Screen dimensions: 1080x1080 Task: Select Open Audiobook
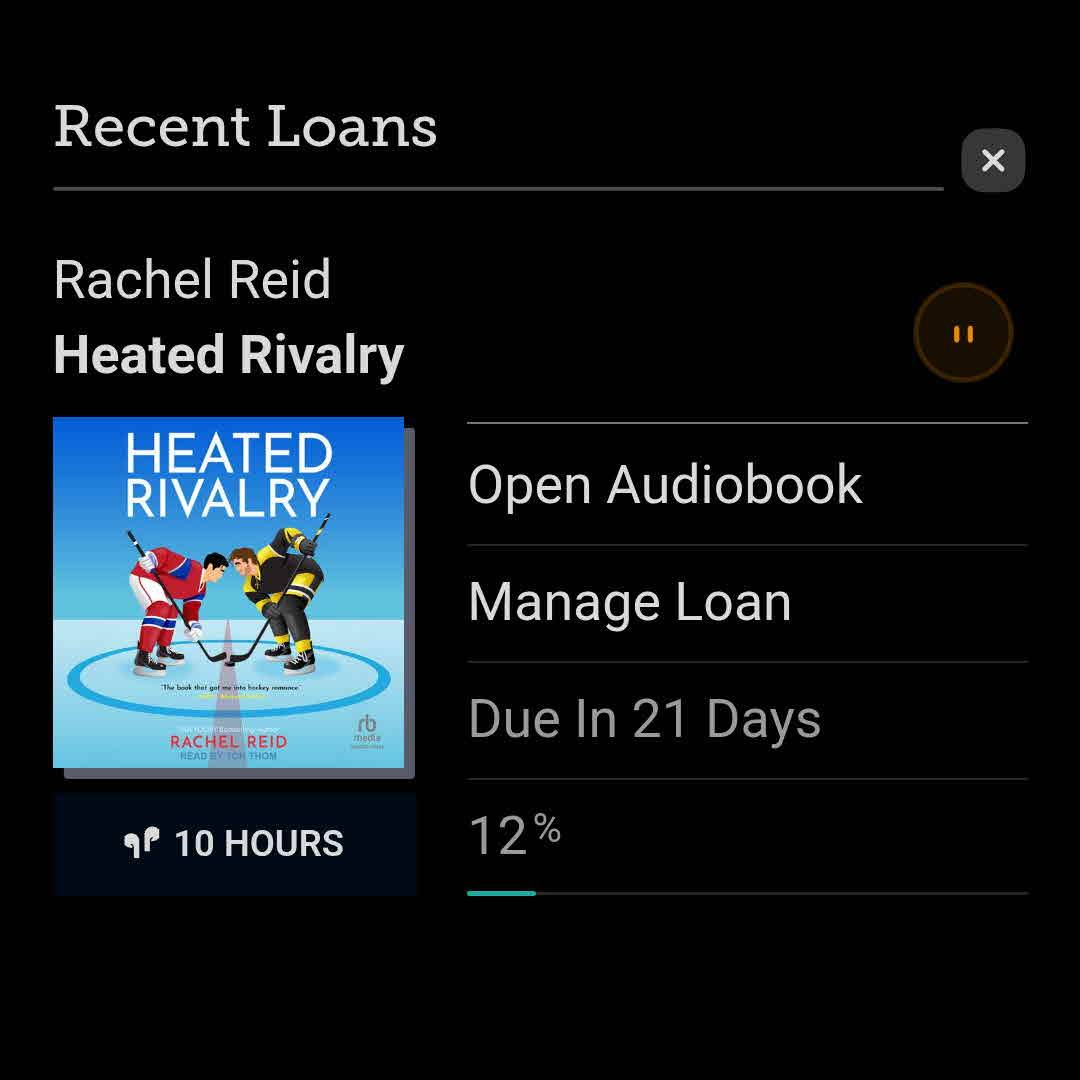pos(665,485)
